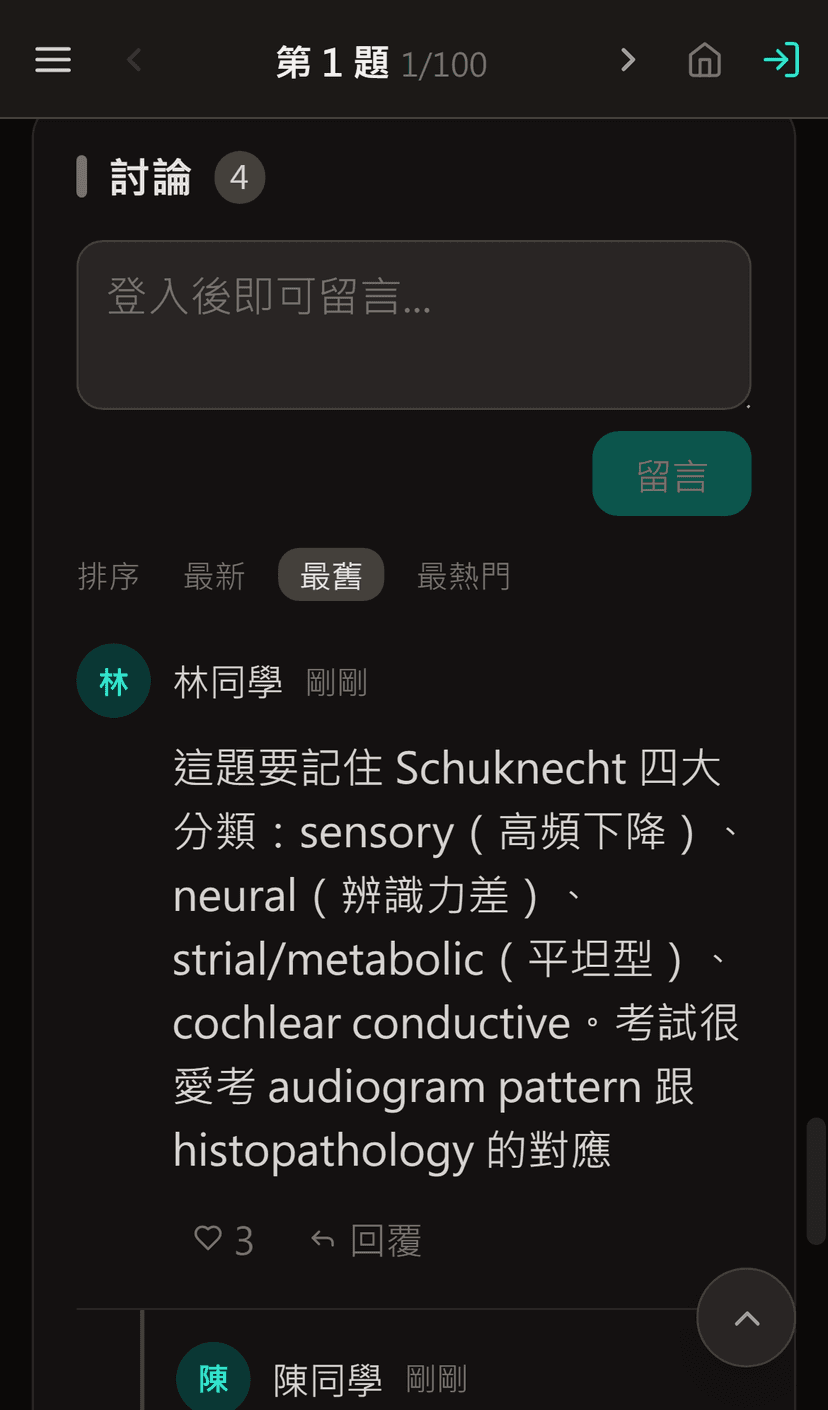828x1410 pixels.
Task: Click the 登入後即可留言 input field
Action: tap(414, 324)
